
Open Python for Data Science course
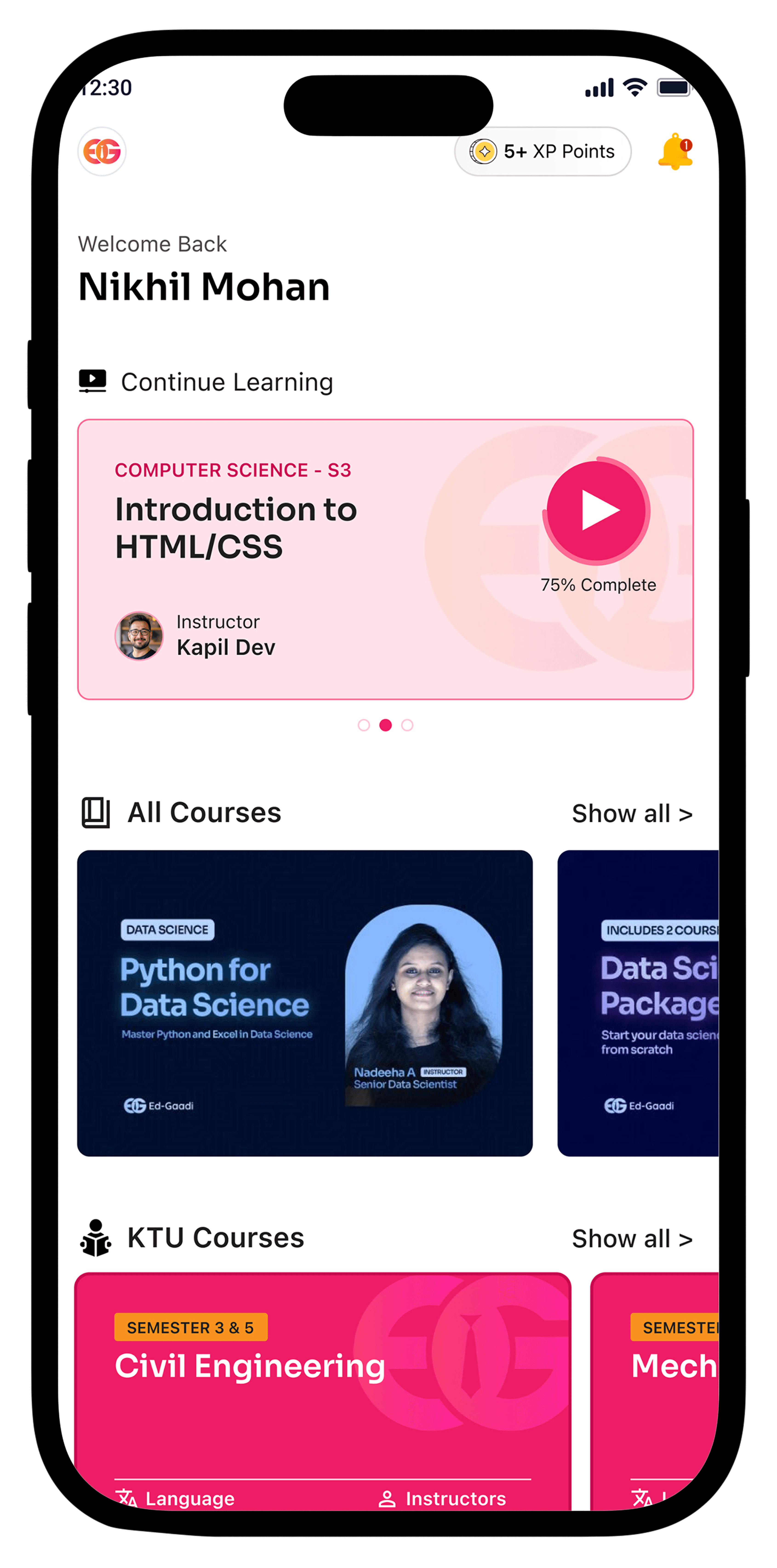point(304,1003)
